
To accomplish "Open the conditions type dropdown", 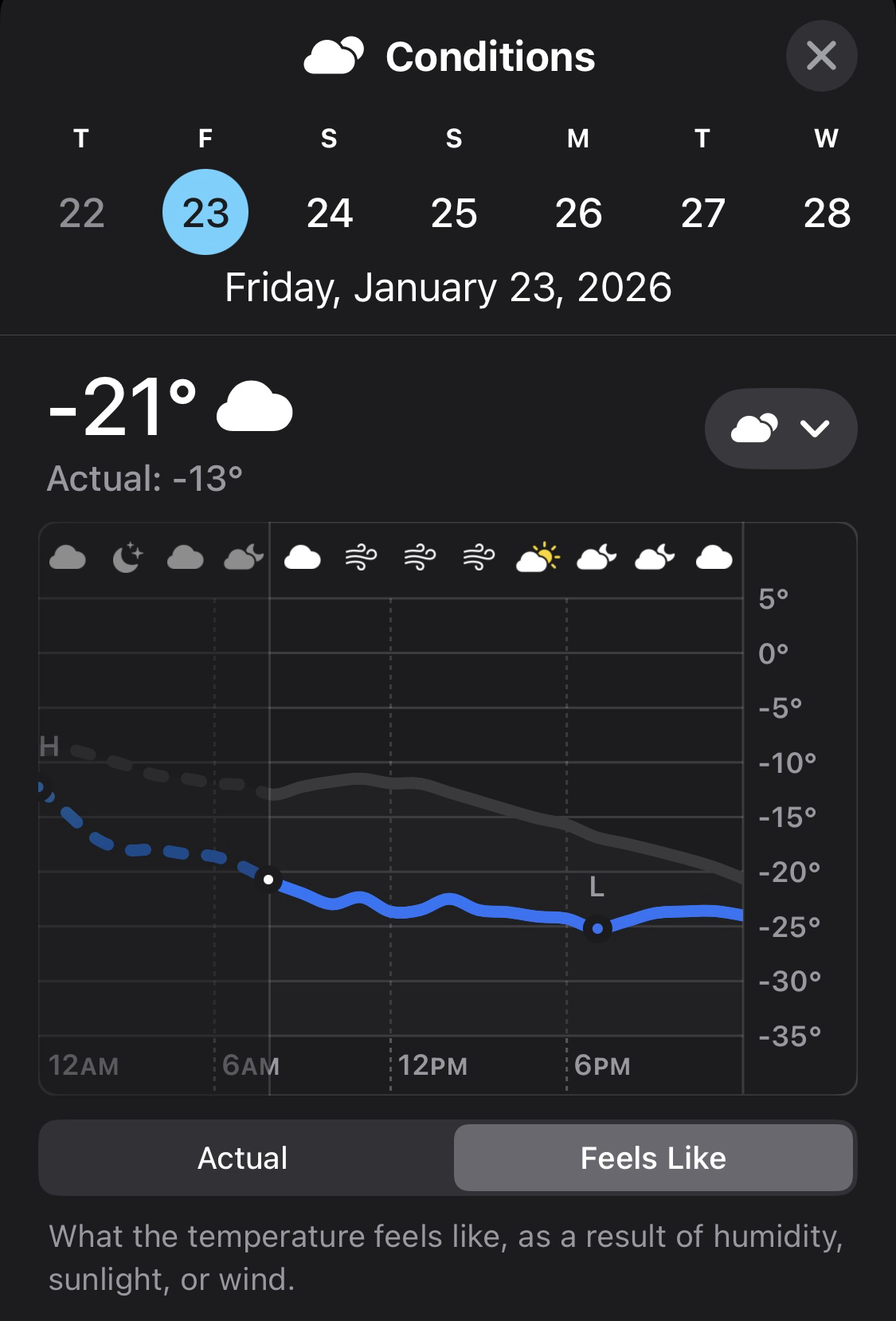I will (781, 429).
